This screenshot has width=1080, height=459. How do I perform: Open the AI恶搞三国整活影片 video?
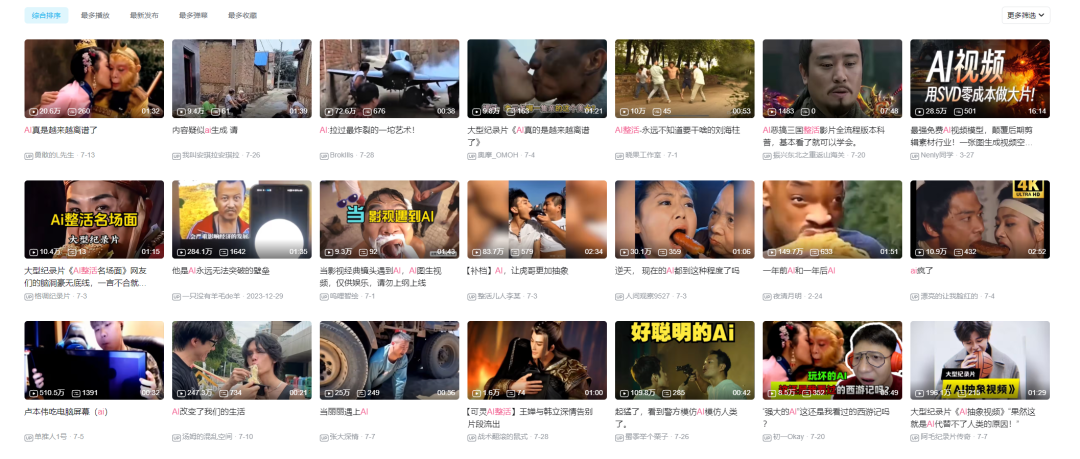[x=832, y=79]
